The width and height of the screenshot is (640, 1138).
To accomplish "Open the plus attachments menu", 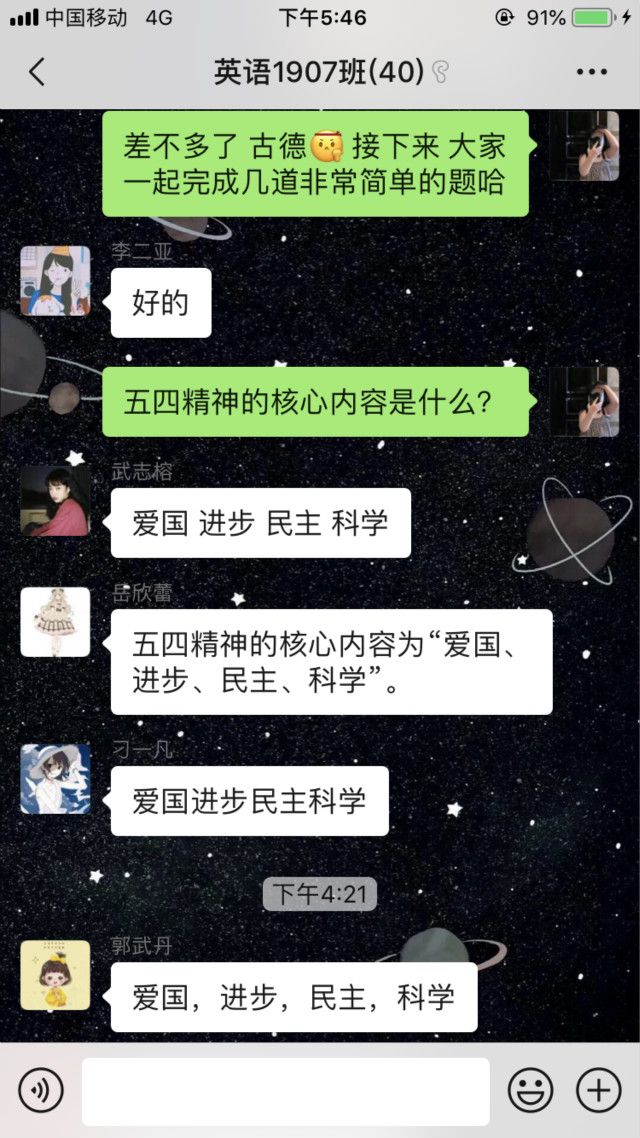I will click(598, 1090).
